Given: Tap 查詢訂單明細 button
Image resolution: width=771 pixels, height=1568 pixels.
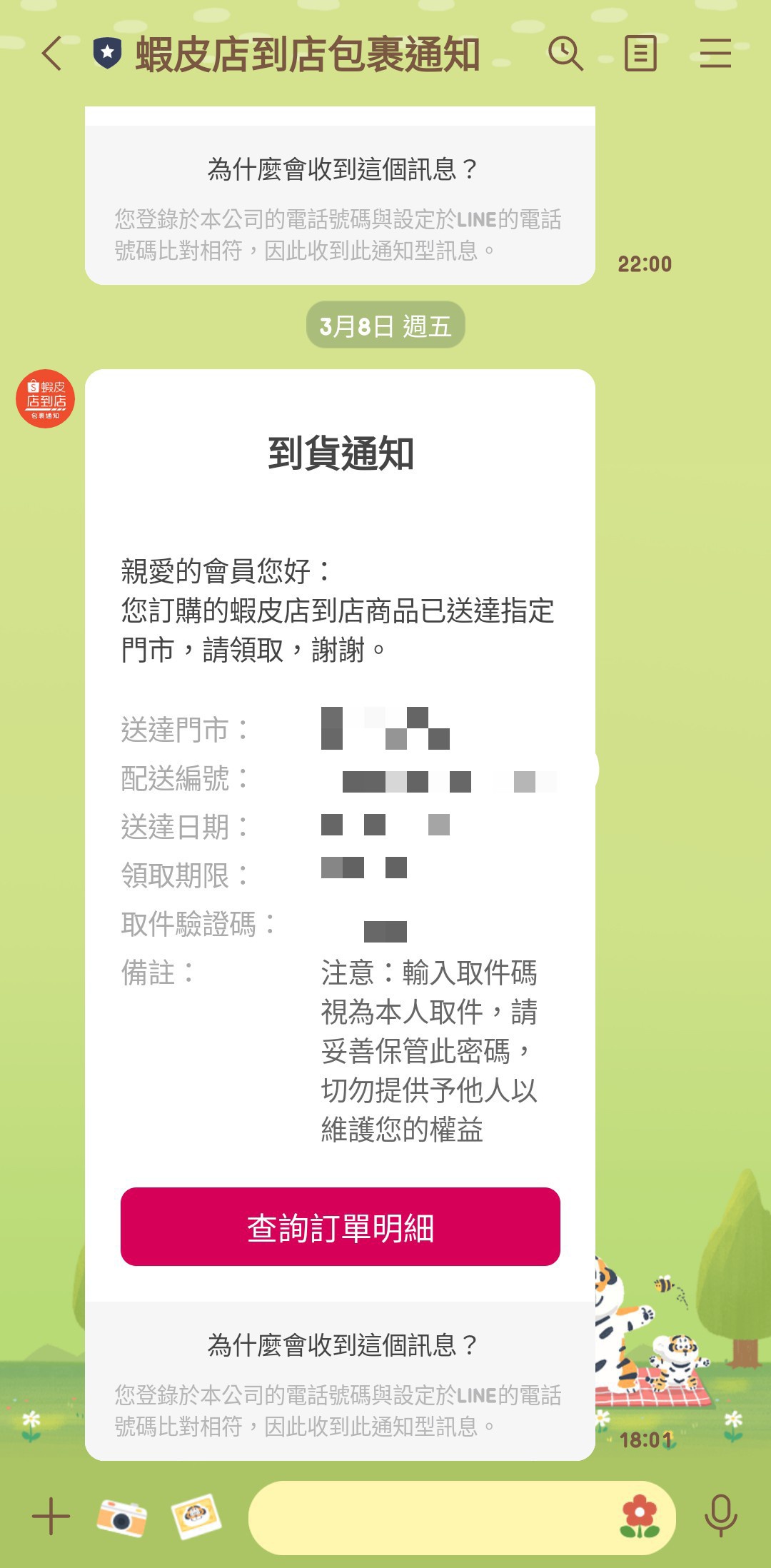Looking at the screenshot, I should 340,1227.
